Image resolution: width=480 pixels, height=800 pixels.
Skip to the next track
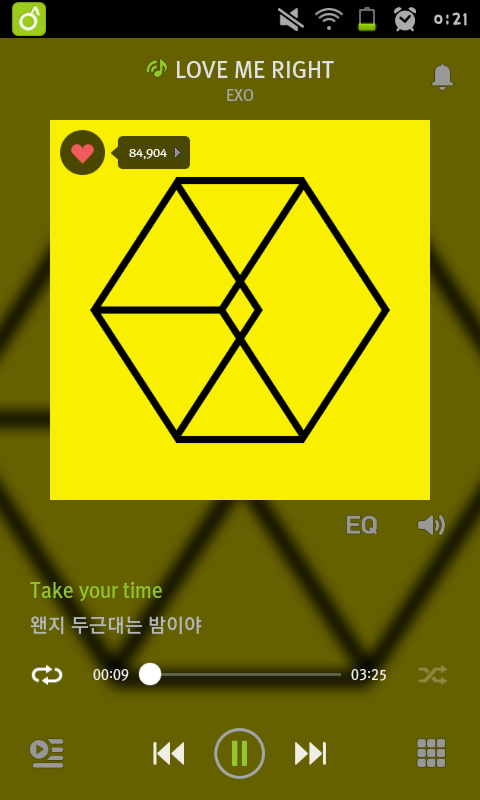click(x=311, y=754)
